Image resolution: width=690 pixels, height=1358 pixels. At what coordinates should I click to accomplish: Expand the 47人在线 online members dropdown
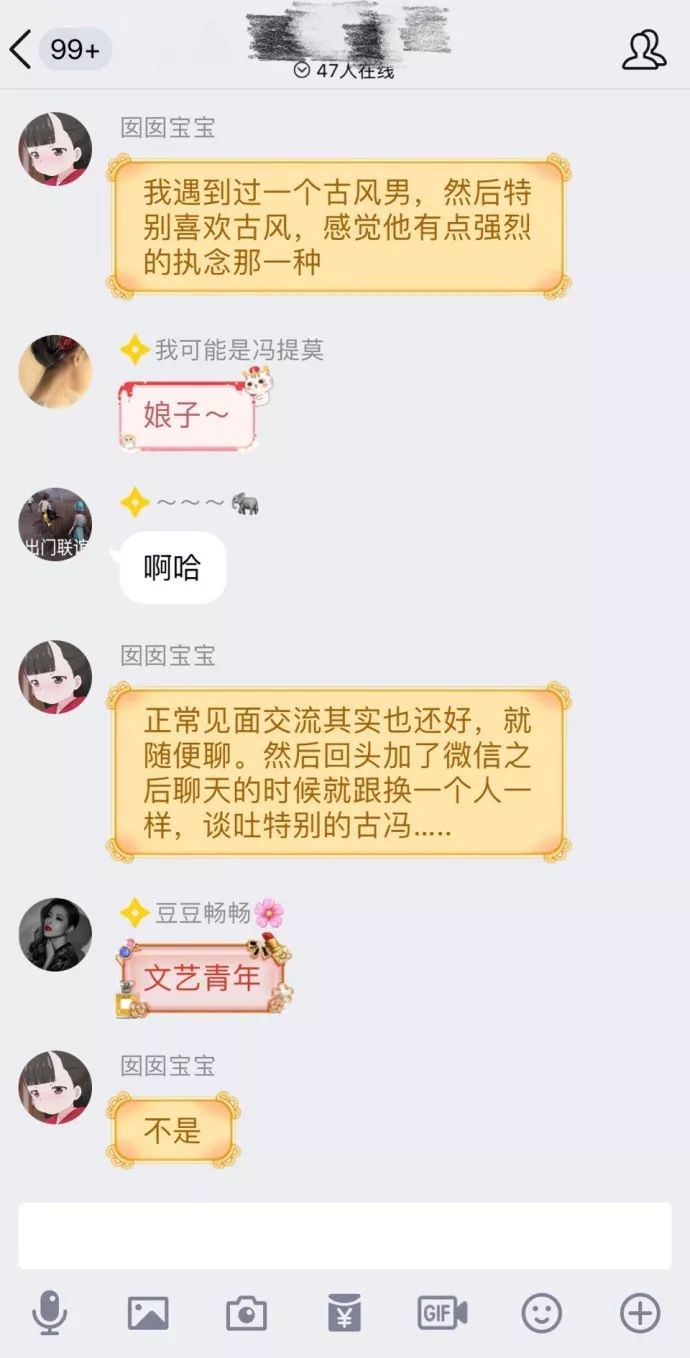pos(344,71)
